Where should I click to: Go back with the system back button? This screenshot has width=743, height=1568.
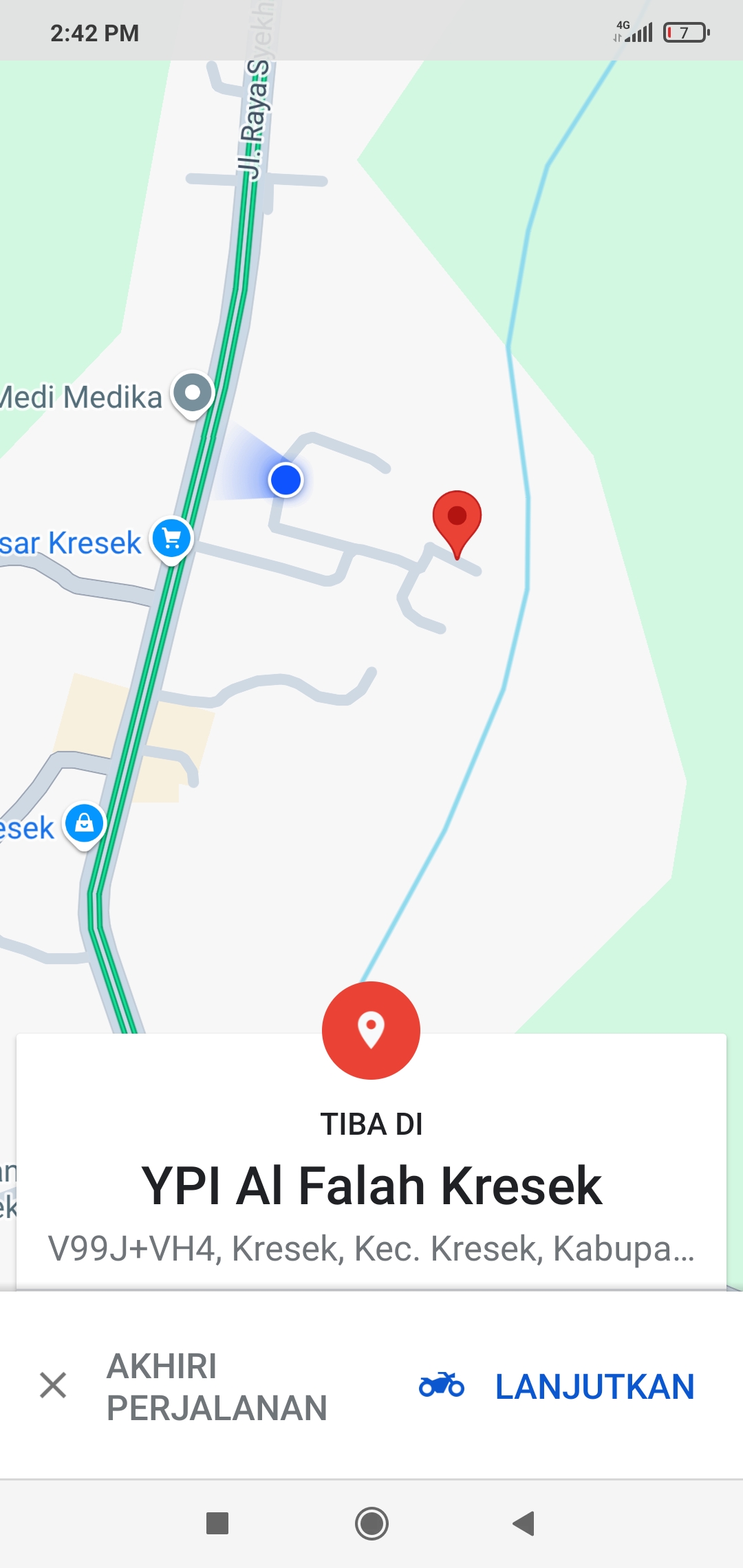point(524,1523)
